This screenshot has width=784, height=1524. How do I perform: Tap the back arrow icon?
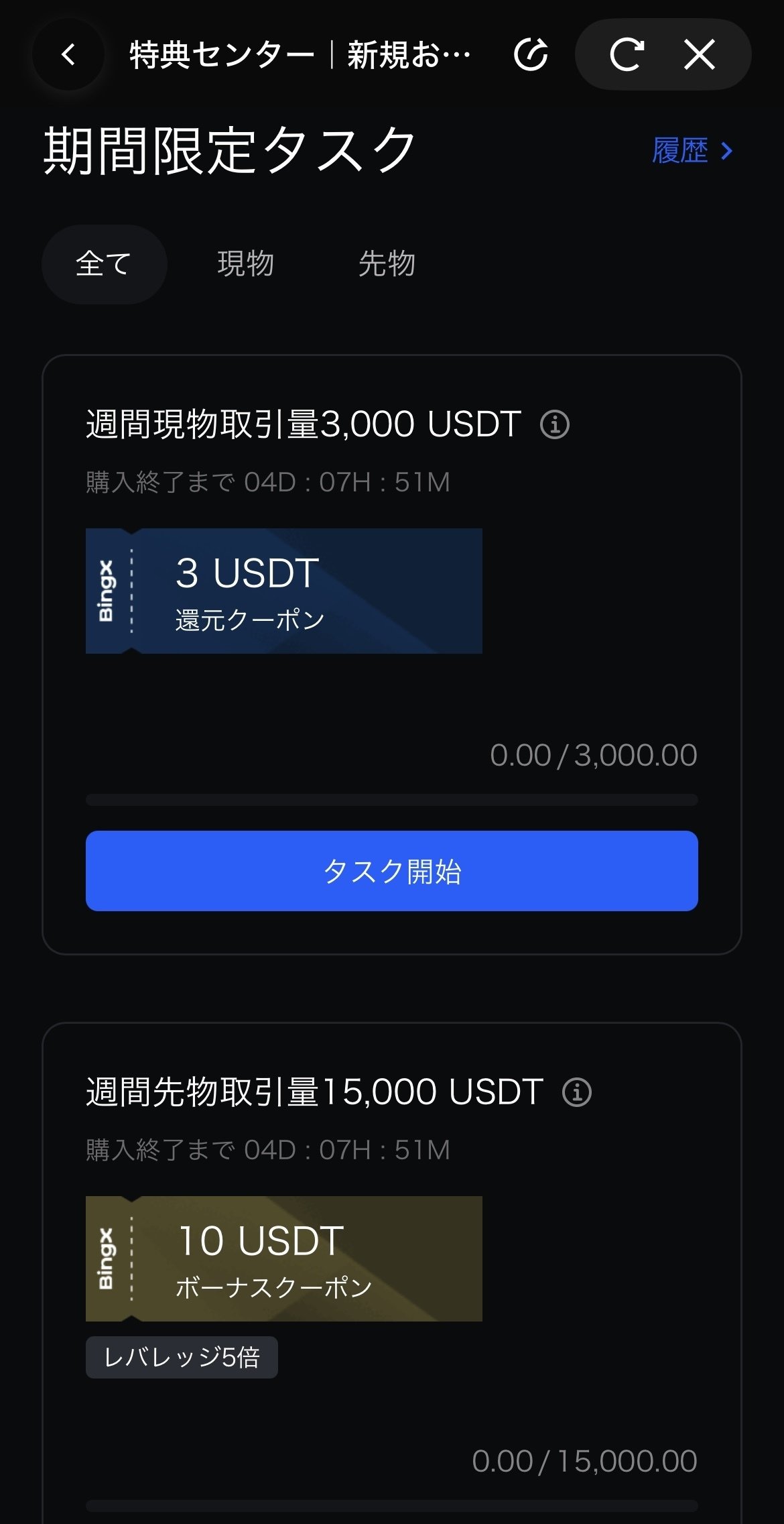[67, 55]
